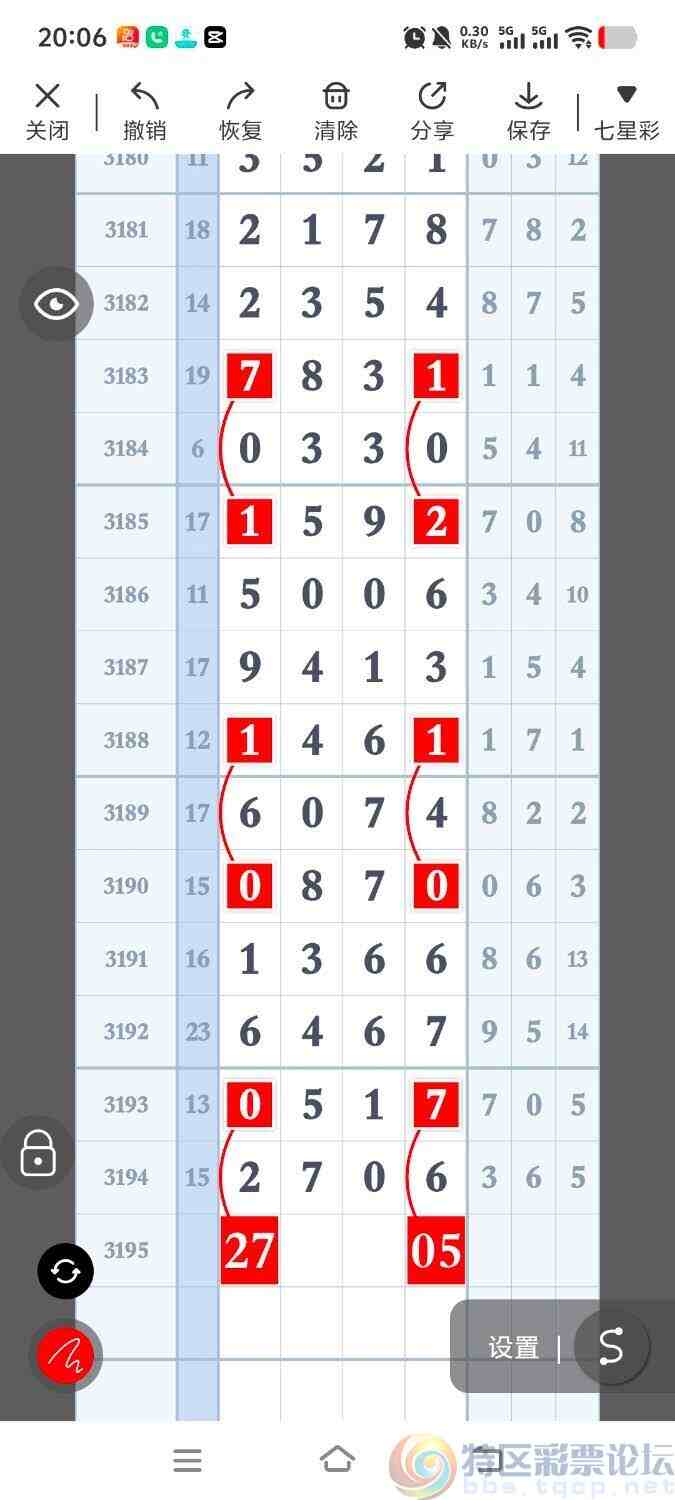Select the red pen drawing tool
Viewport: 675px width, 1500px height.
(x=66, y=1356)
